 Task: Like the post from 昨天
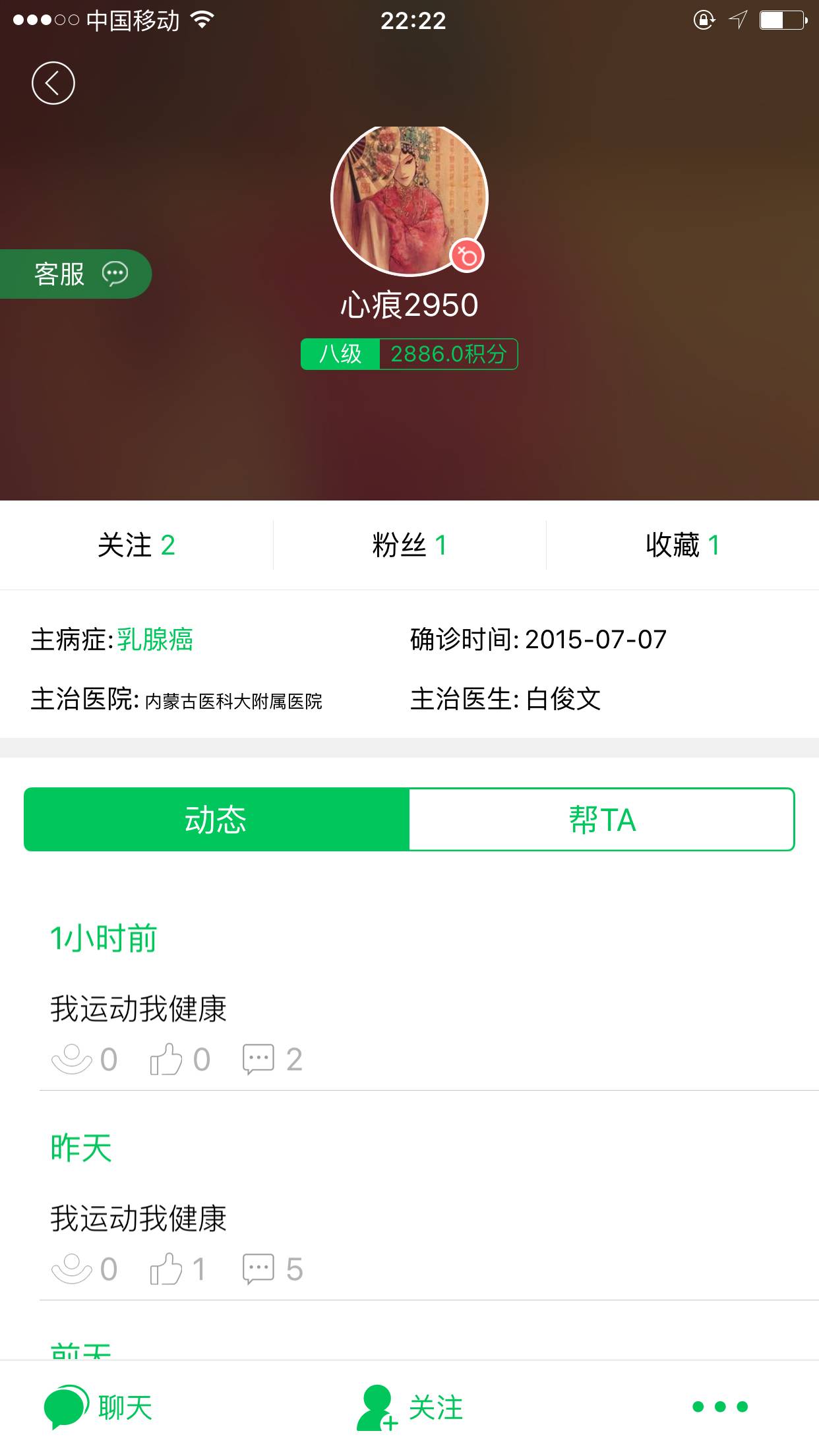178,1269
